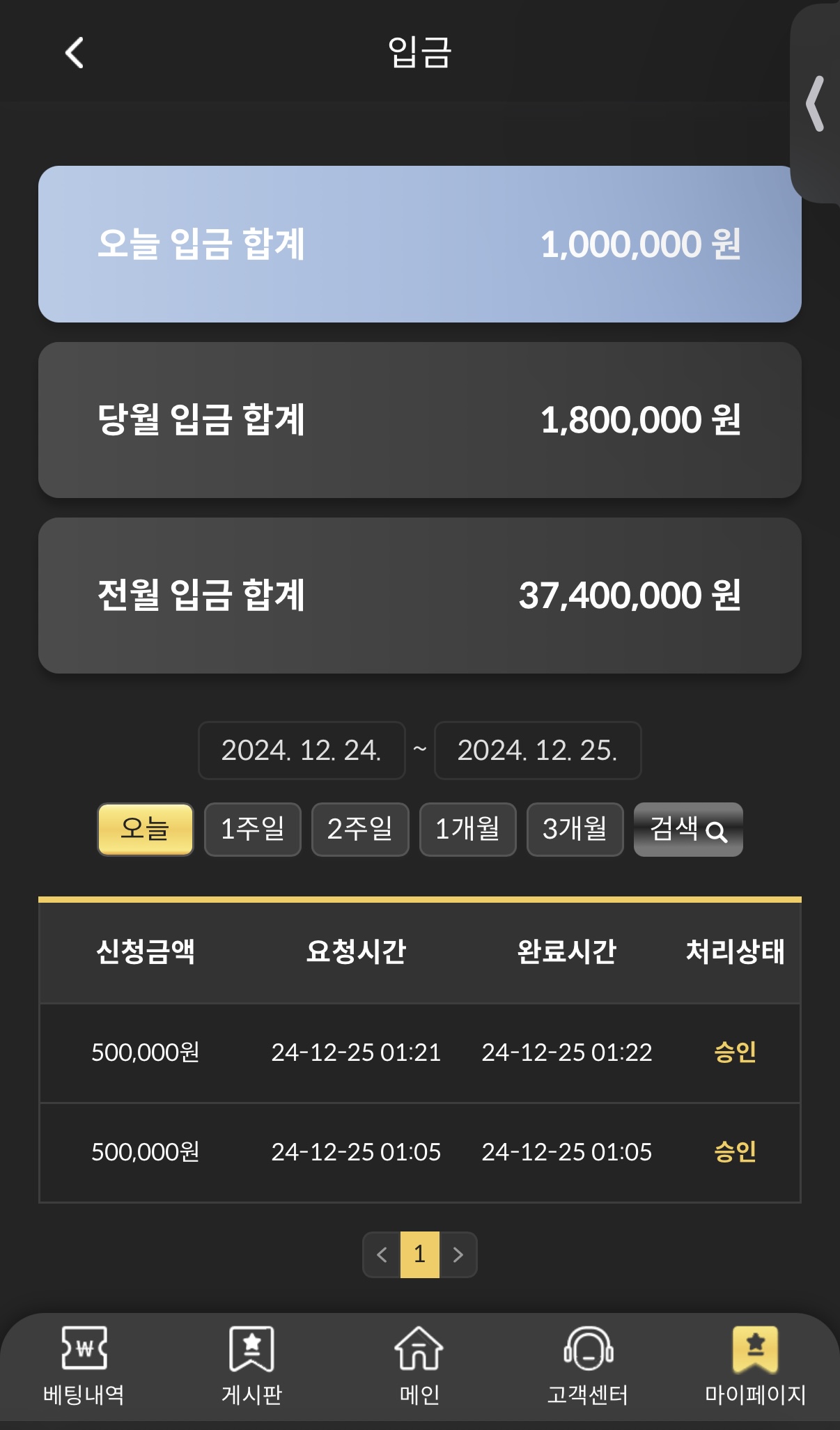Open the 베팅내역 tab
840x1430 pixels.
pos(84,1366)
